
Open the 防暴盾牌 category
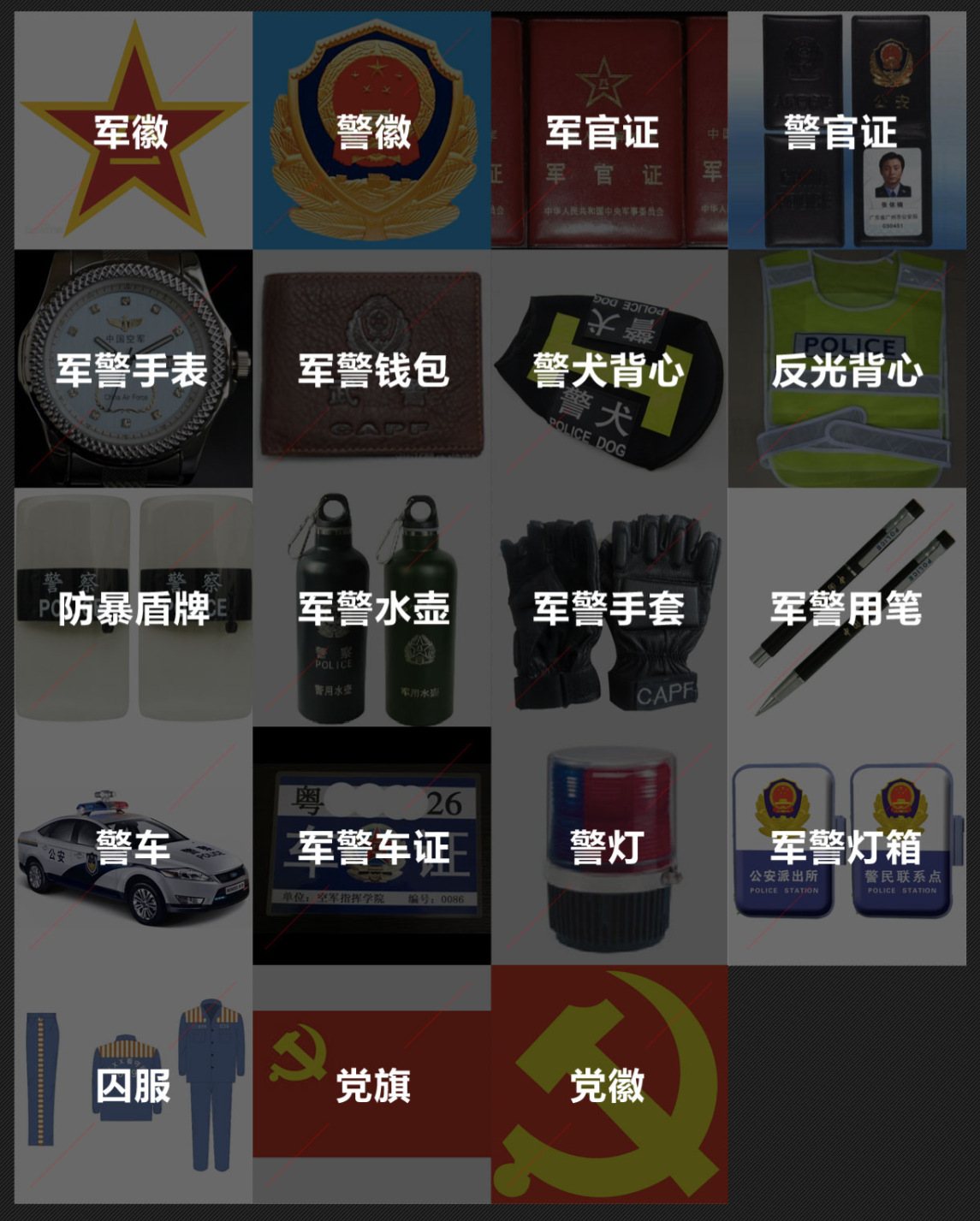133,608
